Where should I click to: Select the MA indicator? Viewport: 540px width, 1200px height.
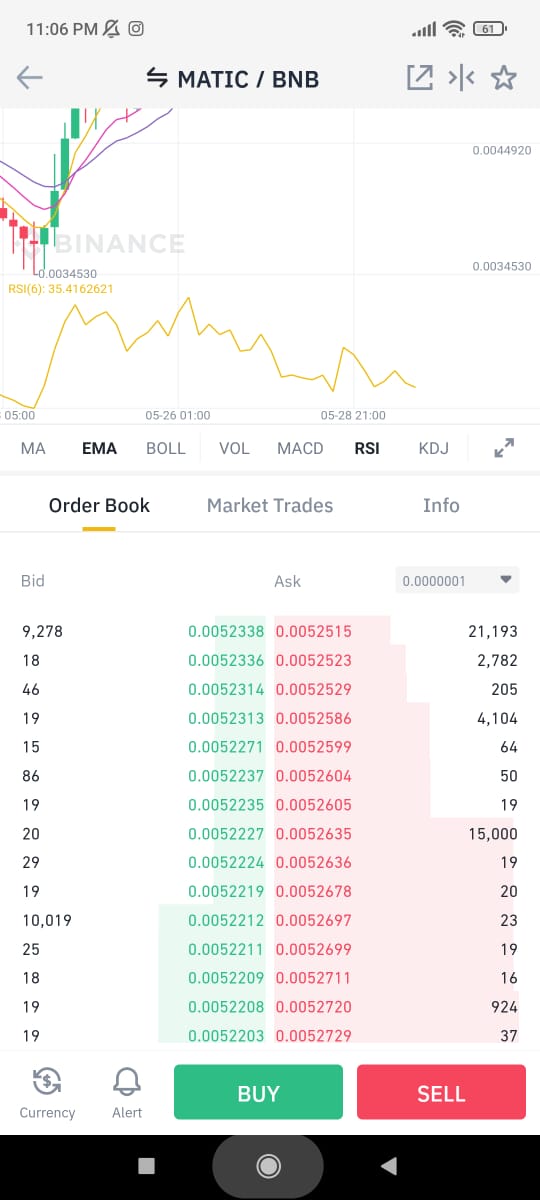tap(33, 448)
